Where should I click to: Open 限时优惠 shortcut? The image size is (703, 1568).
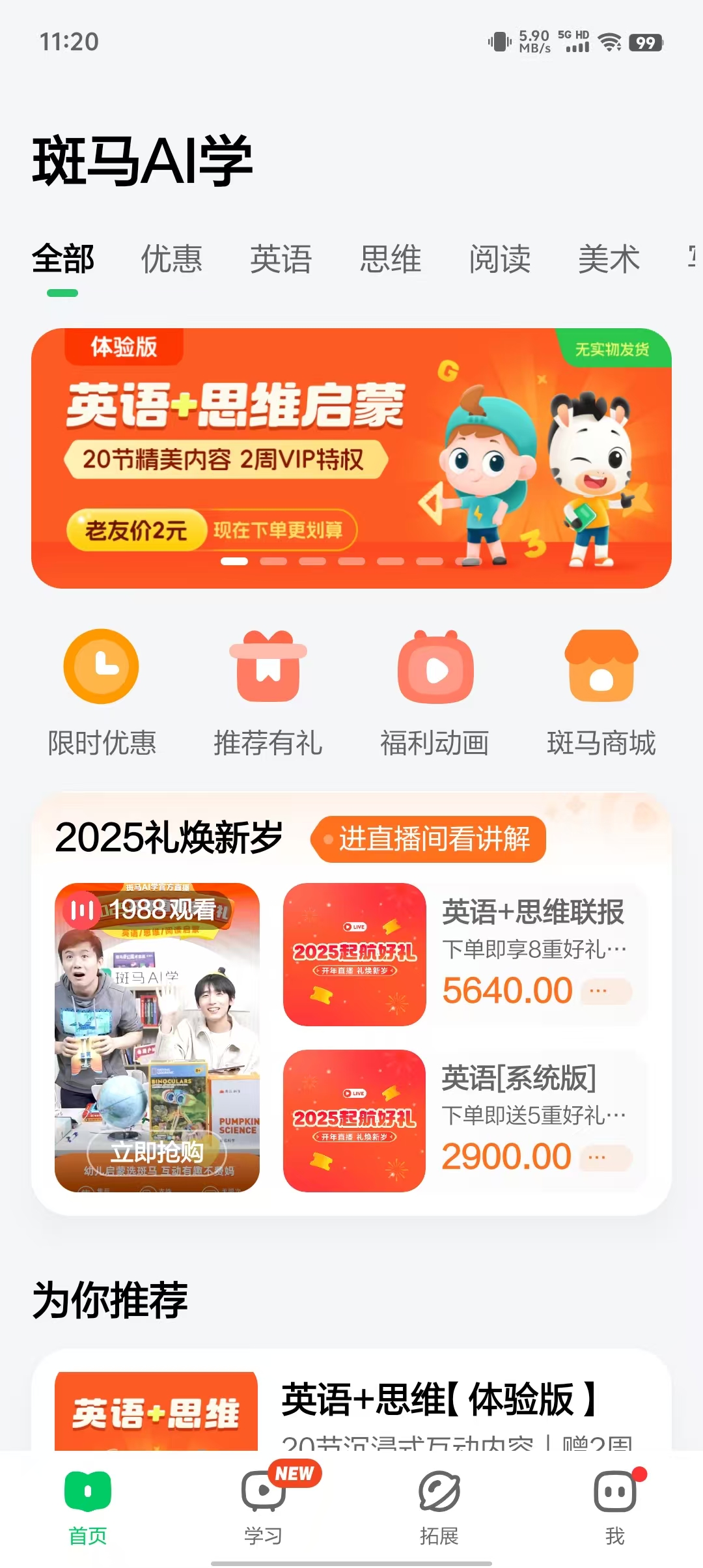102,693
